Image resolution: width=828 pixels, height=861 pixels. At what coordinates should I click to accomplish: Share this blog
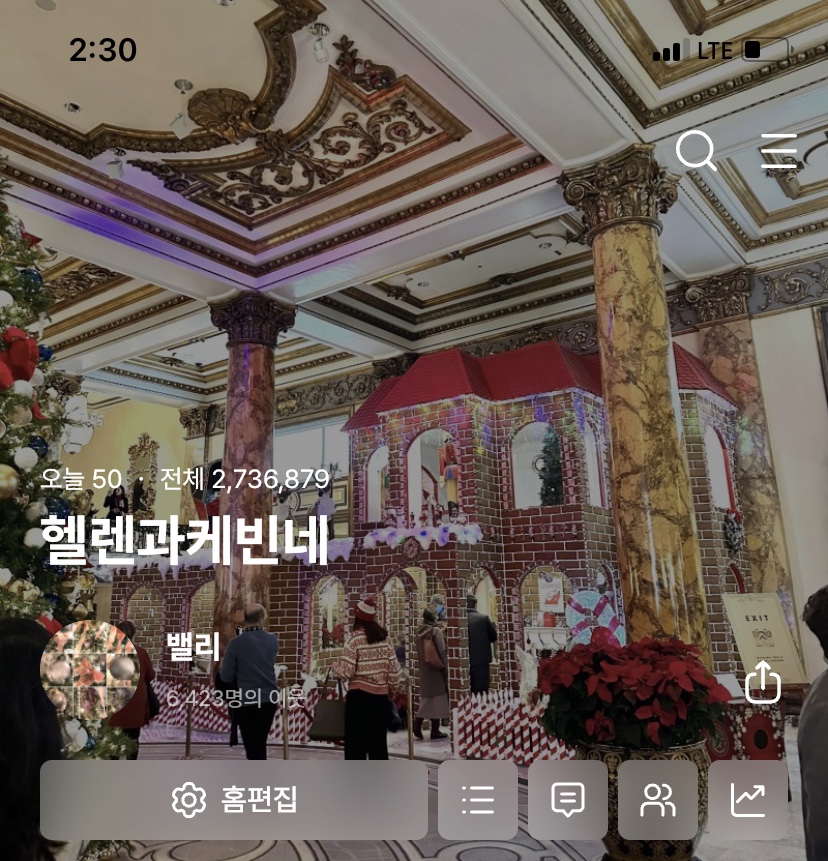[x=763, y=683]
